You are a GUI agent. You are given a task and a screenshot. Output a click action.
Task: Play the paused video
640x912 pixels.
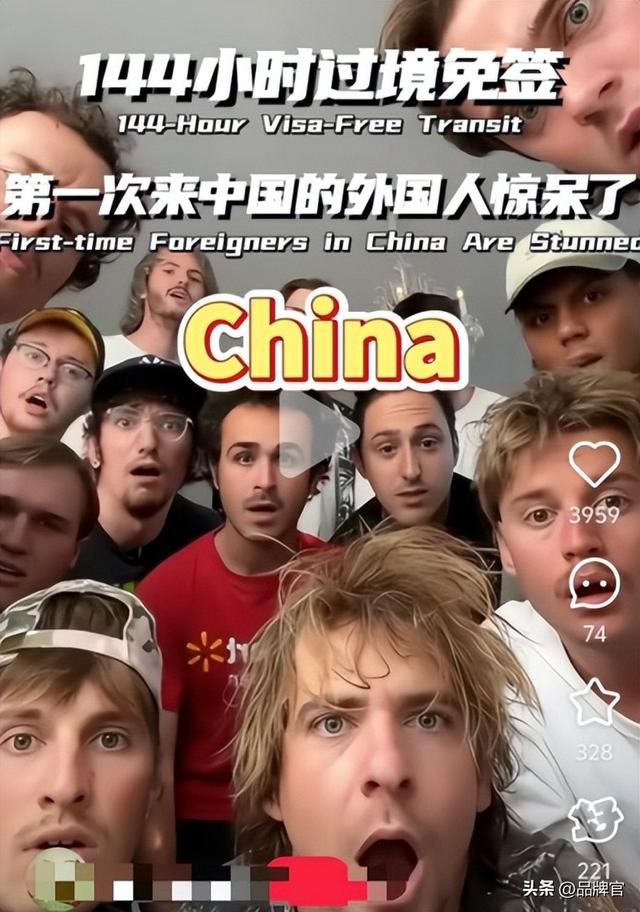point(317,433)
